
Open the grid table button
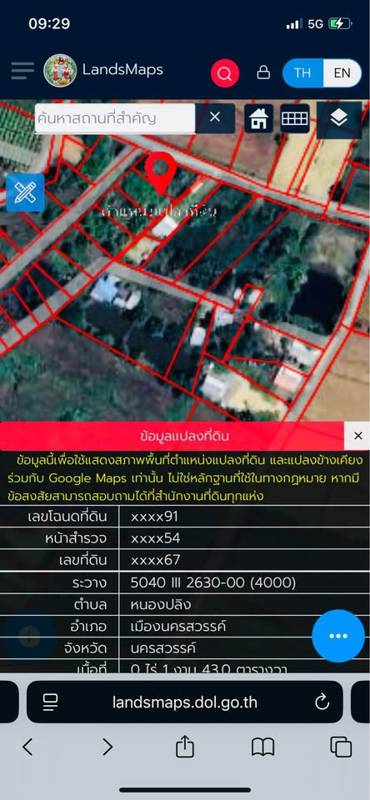[x=295, y=118]
